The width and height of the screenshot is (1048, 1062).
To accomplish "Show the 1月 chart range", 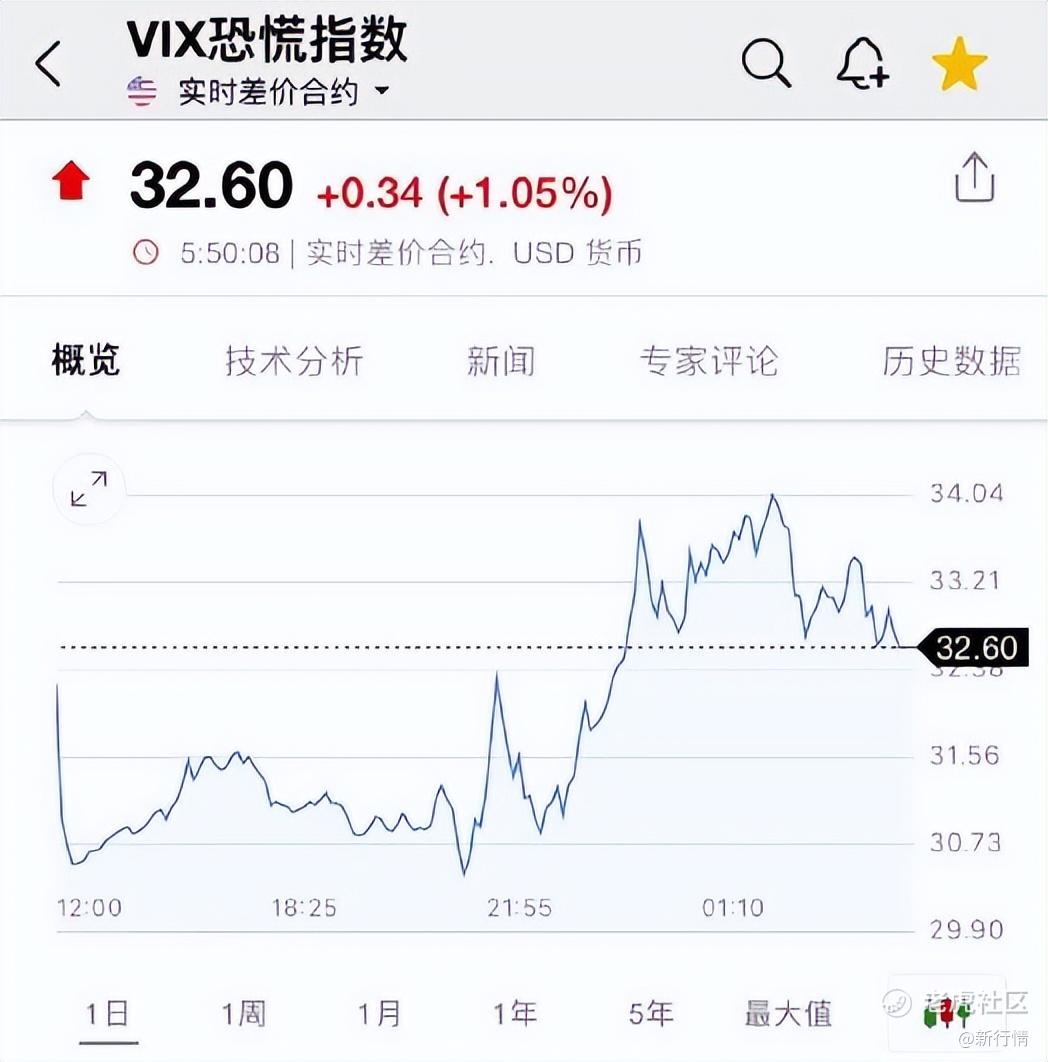I will click(x=379, y=1014).
